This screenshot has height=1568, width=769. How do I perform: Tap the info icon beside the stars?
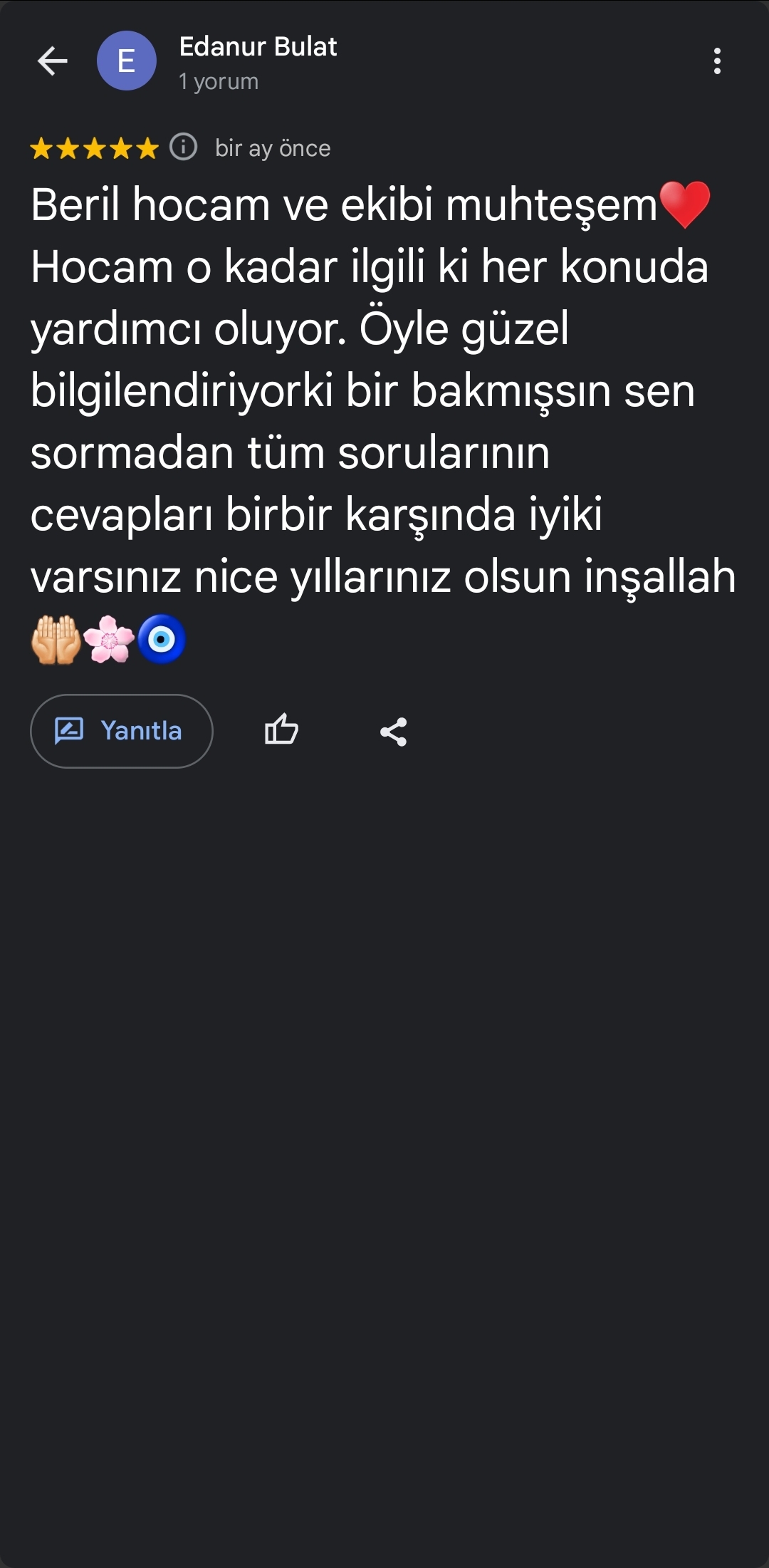click(184, 147)
